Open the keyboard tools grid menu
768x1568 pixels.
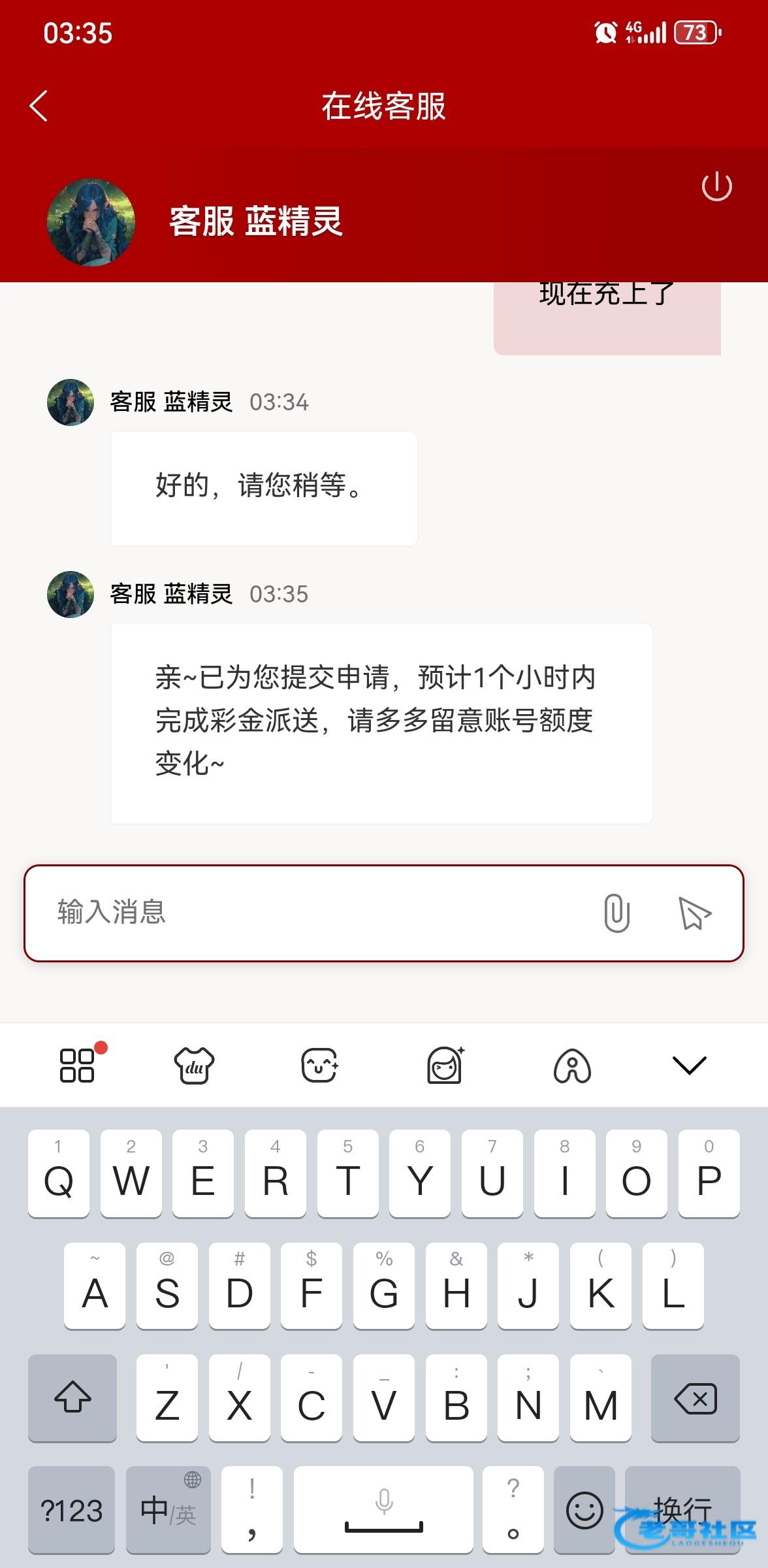pyautogui.click(x=78, y=1065)
